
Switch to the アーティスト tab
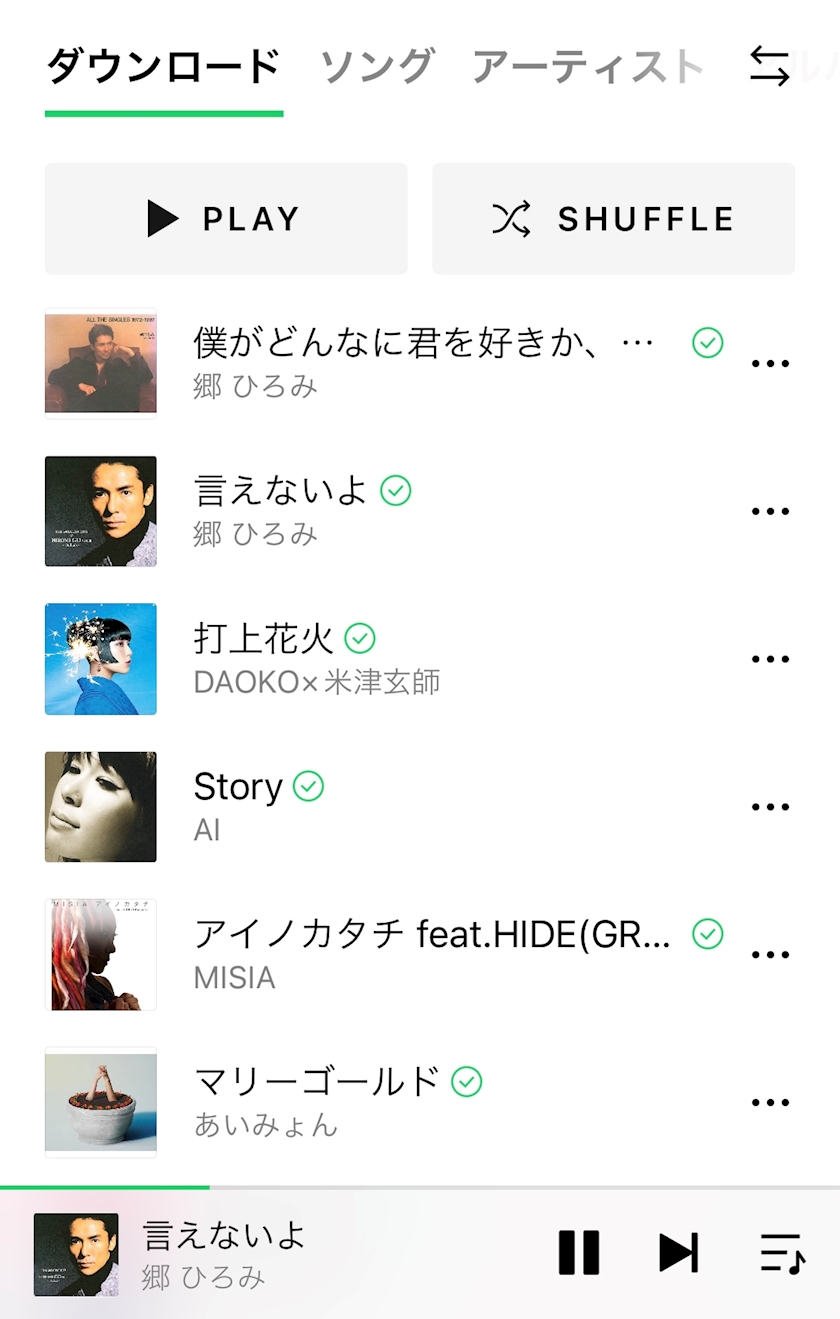coord(588,67)
